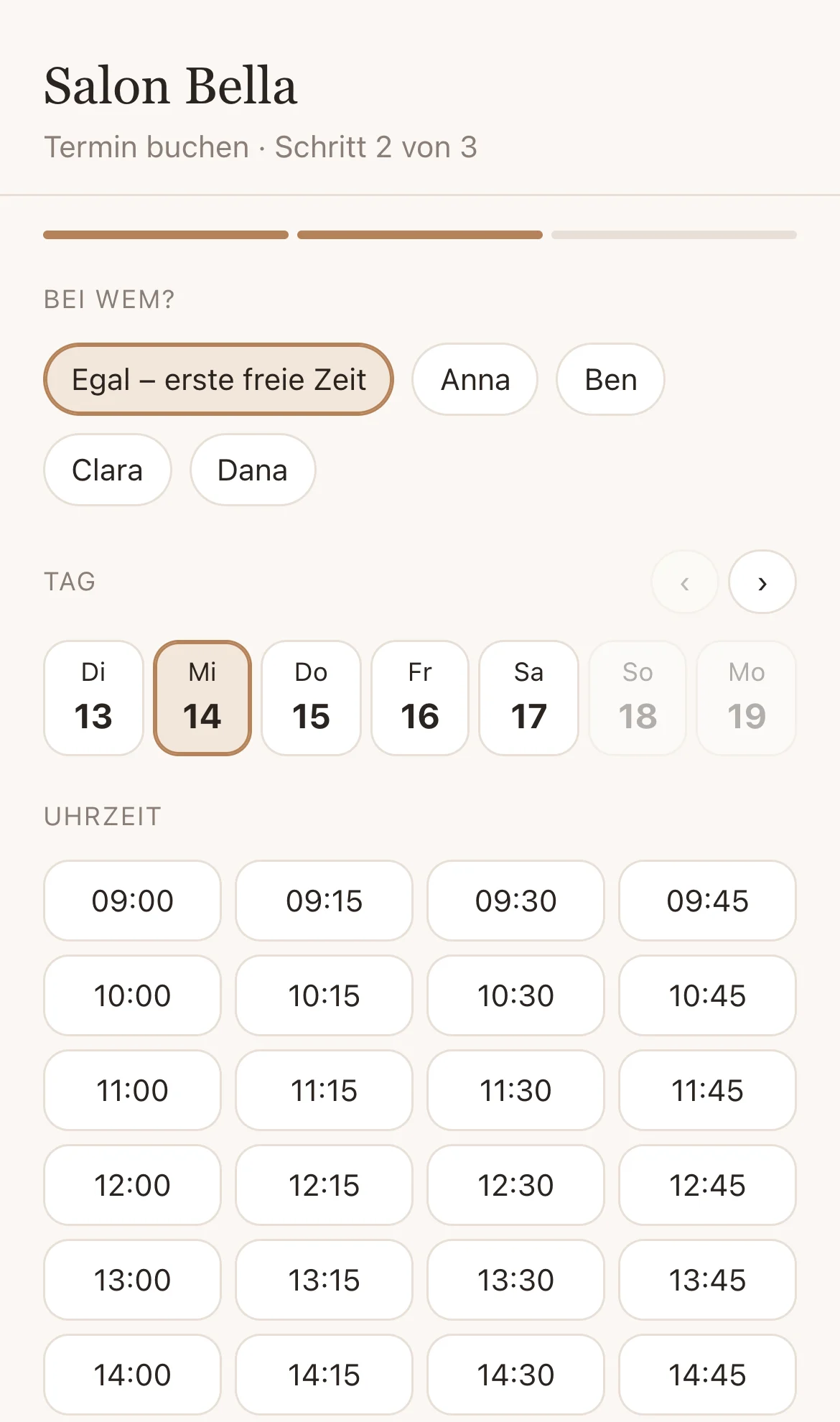Tap the 13:30 time slot
The image size is (840, 1422).
(x=515, y=1280)
